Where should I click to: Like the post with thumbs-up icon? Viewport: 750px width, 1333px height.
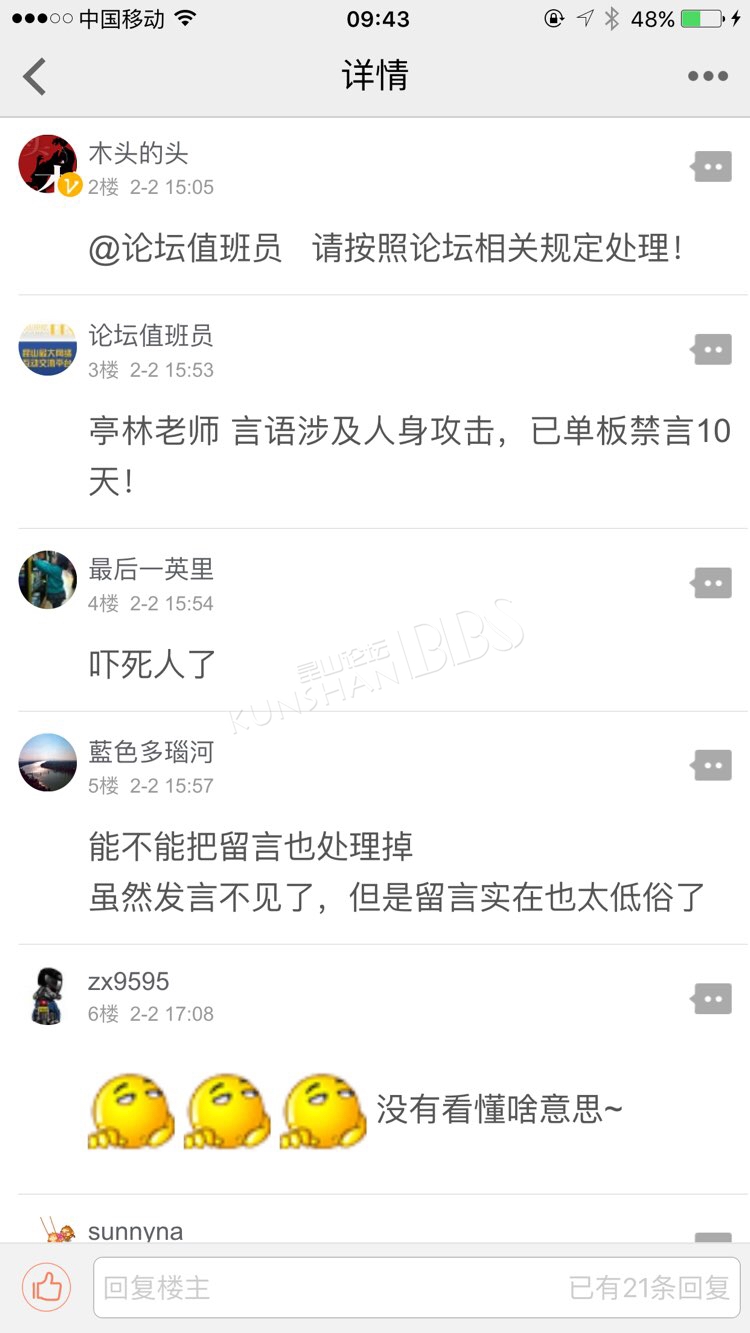(x=47, y=1287)
